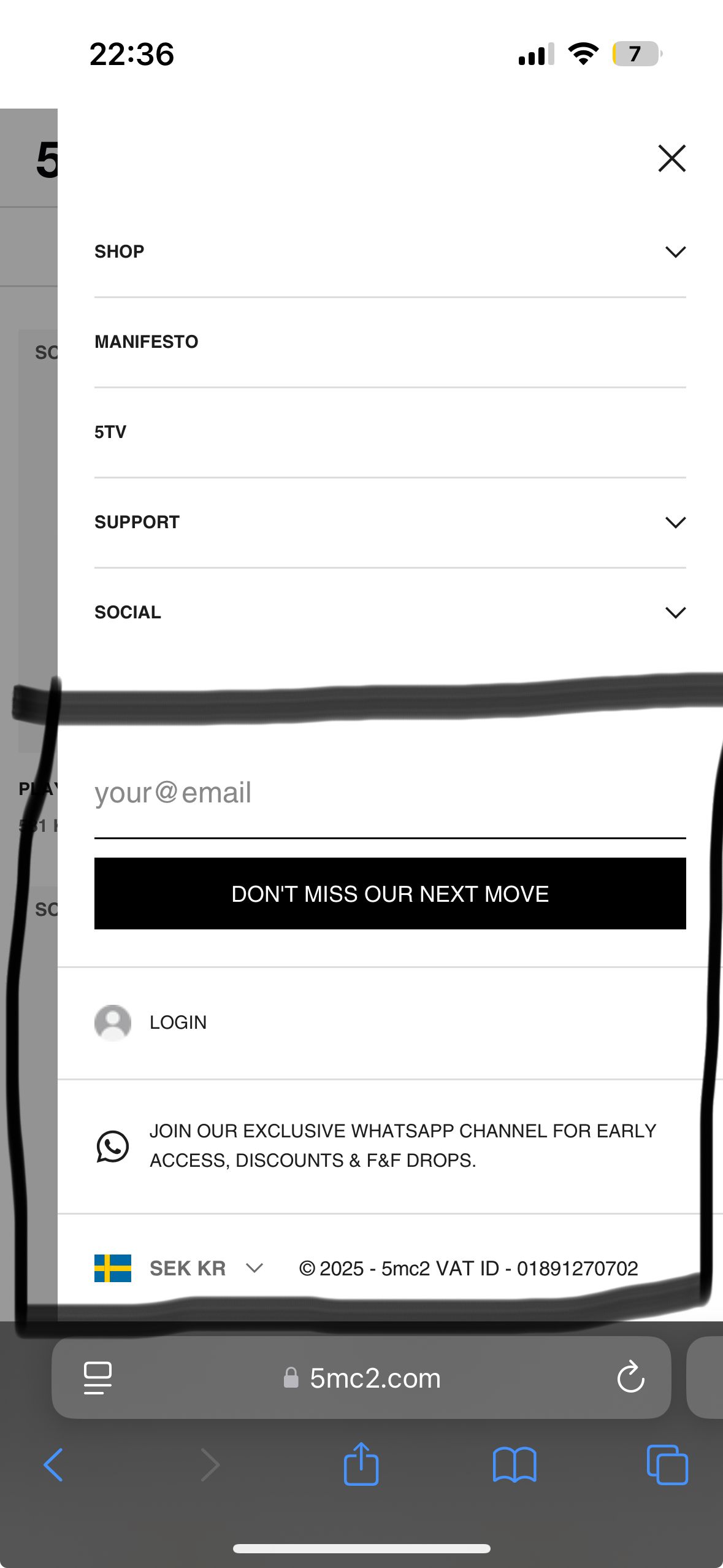Focus the your@email input field
The width and height of the screenshot is (723, 1568).
click(389, 793)
